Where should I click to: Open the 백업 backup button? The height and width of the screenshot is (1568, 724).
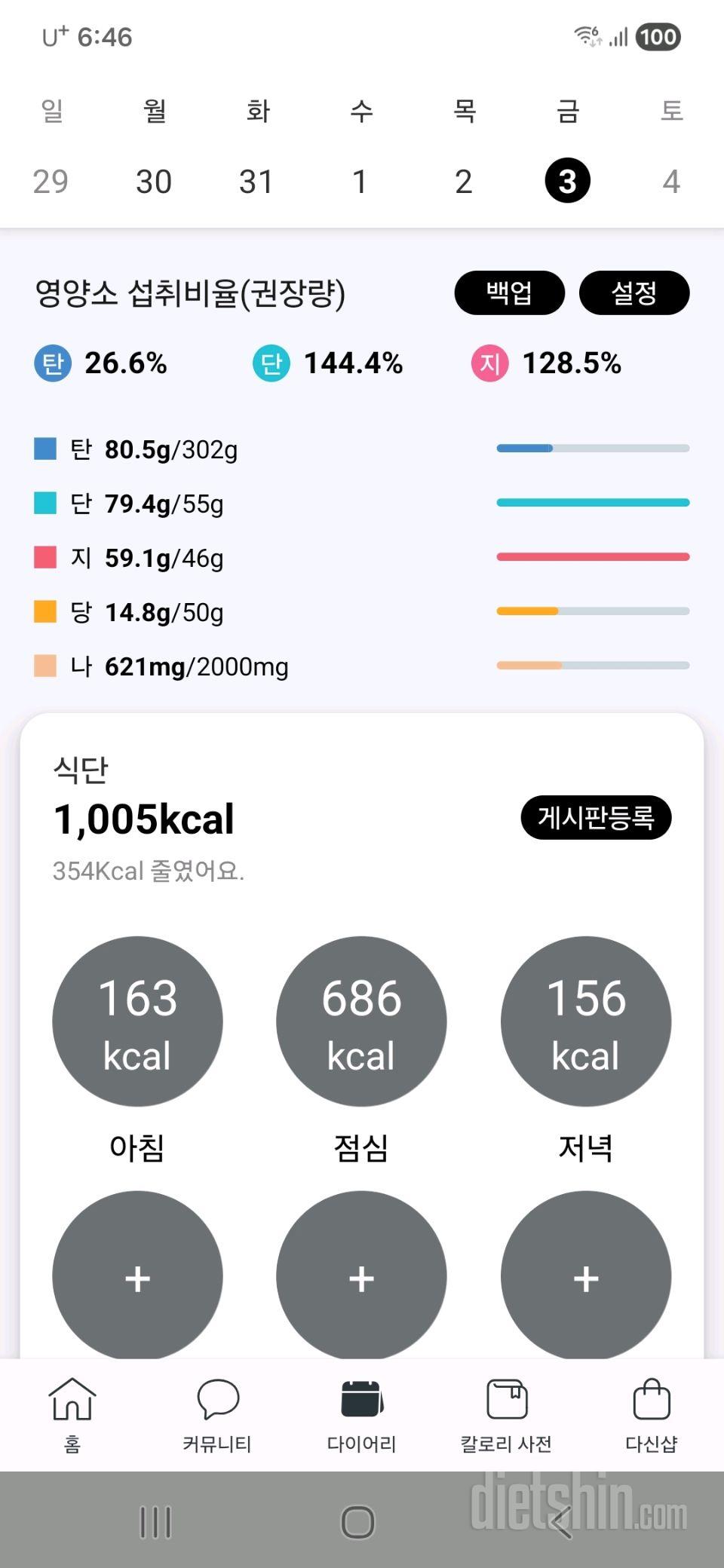(509, 293)
